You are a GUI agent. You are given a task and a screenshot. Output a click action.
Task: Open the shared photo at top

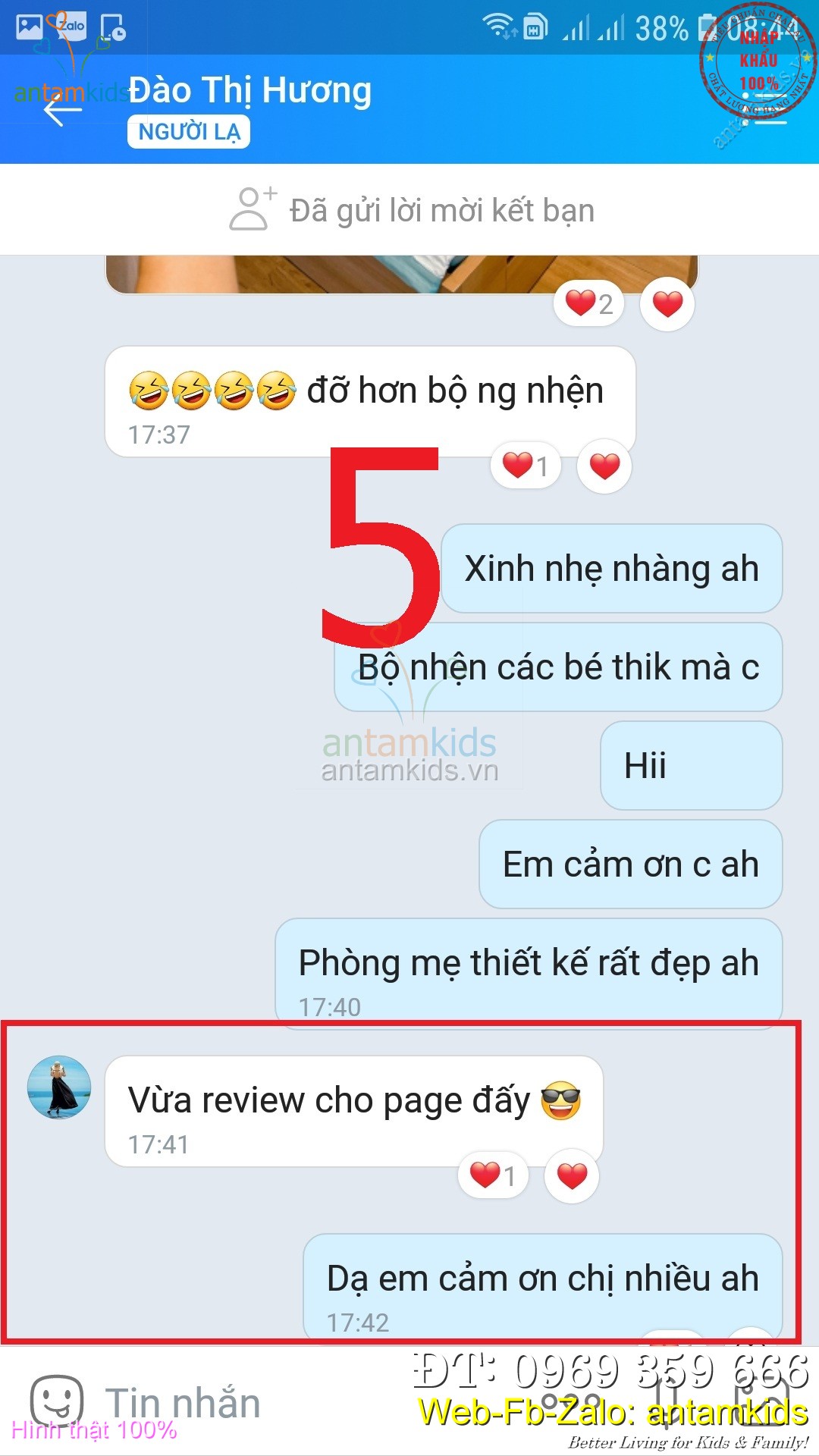402,275
